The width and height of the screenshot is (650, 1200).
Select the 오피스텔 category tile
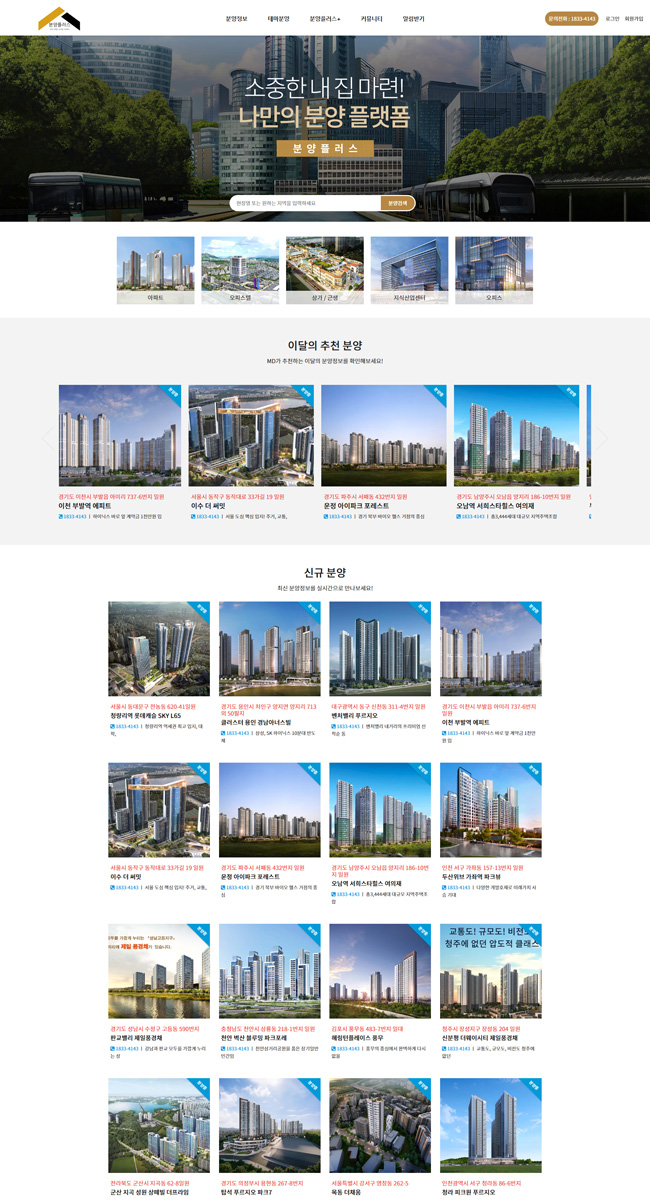pyautogui.click(x=240, y=270)
